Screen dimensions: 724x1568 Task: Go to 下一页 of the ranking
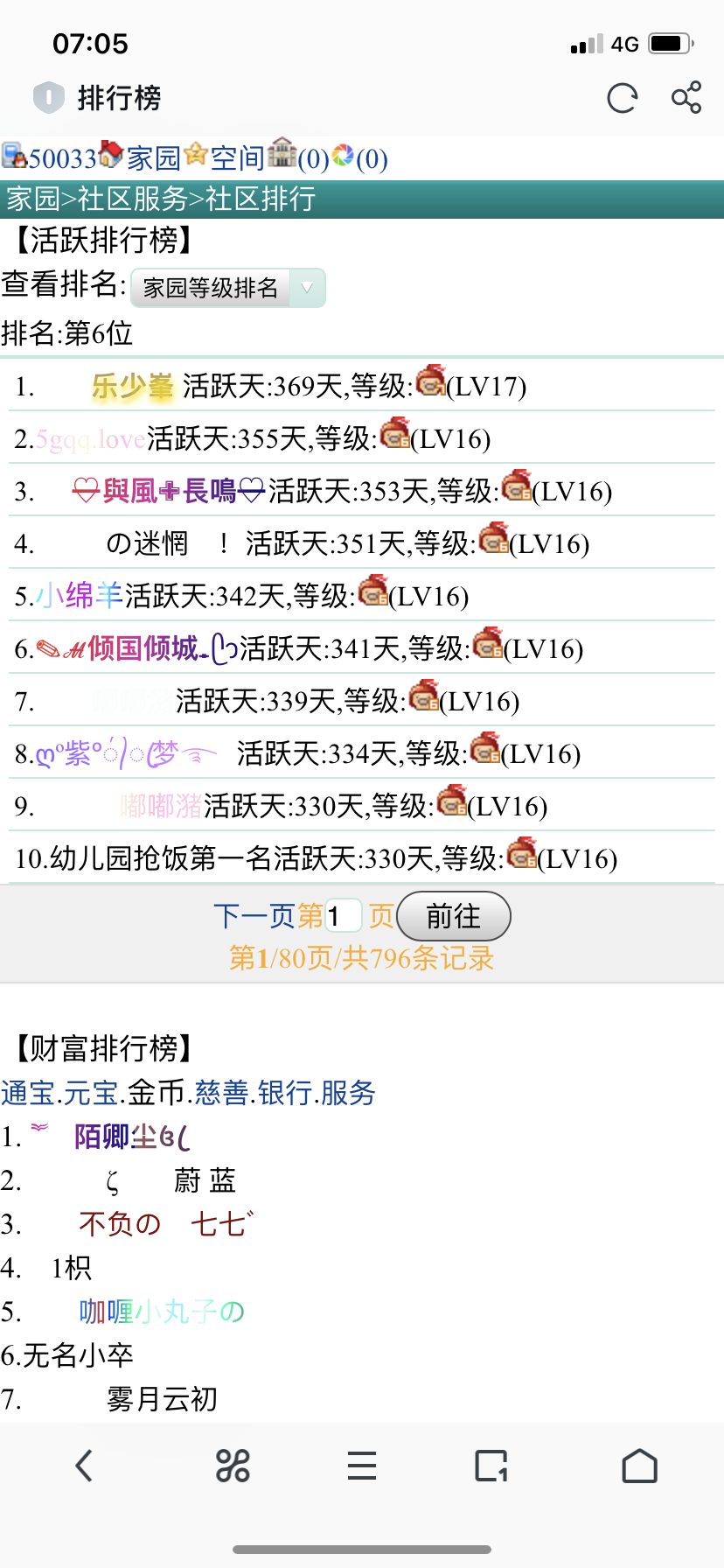[240, 916]
